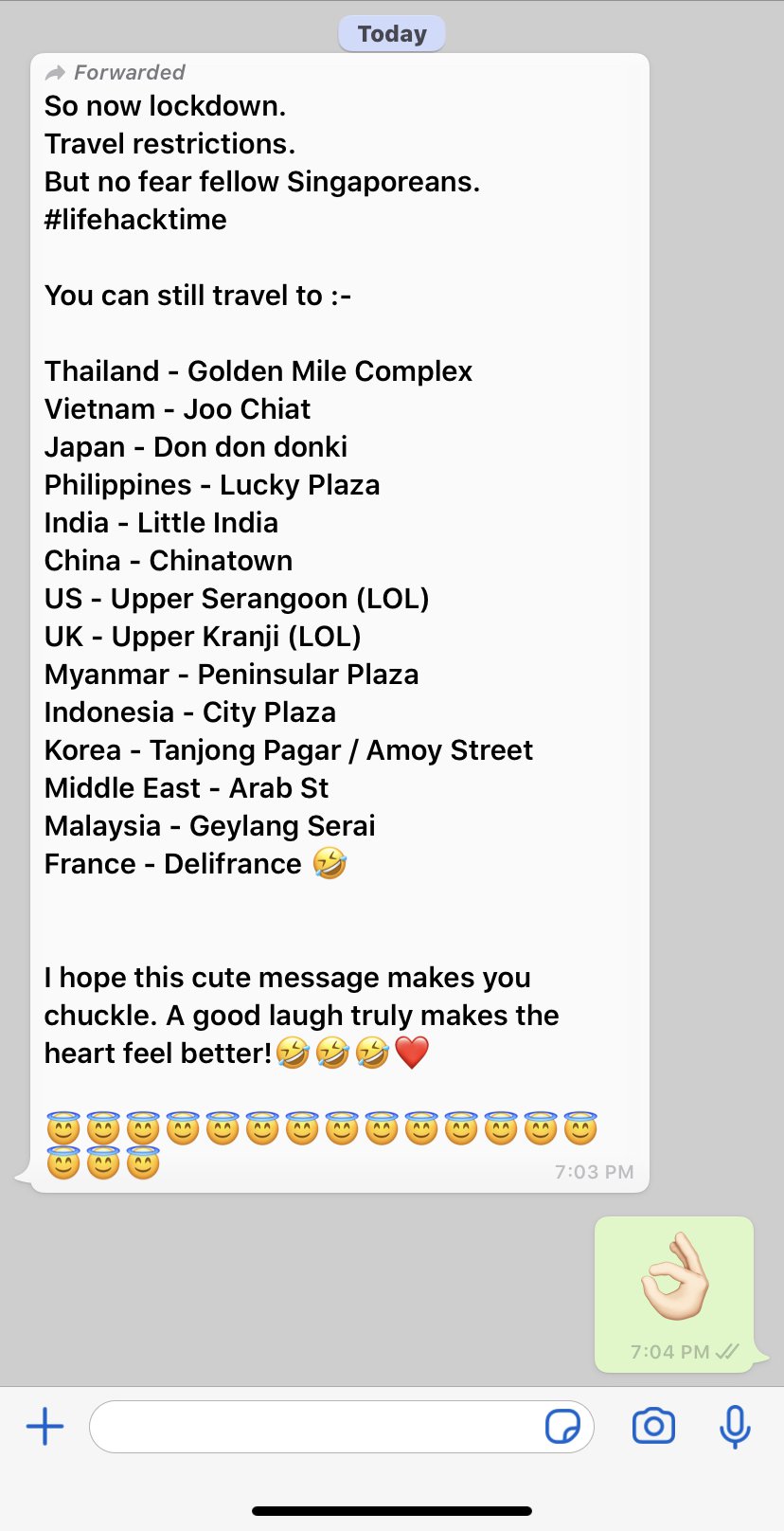Open the plus attachment menu
This screenshot has height=1531, width=784.
pyautogui.click(x=45, y=1426)
